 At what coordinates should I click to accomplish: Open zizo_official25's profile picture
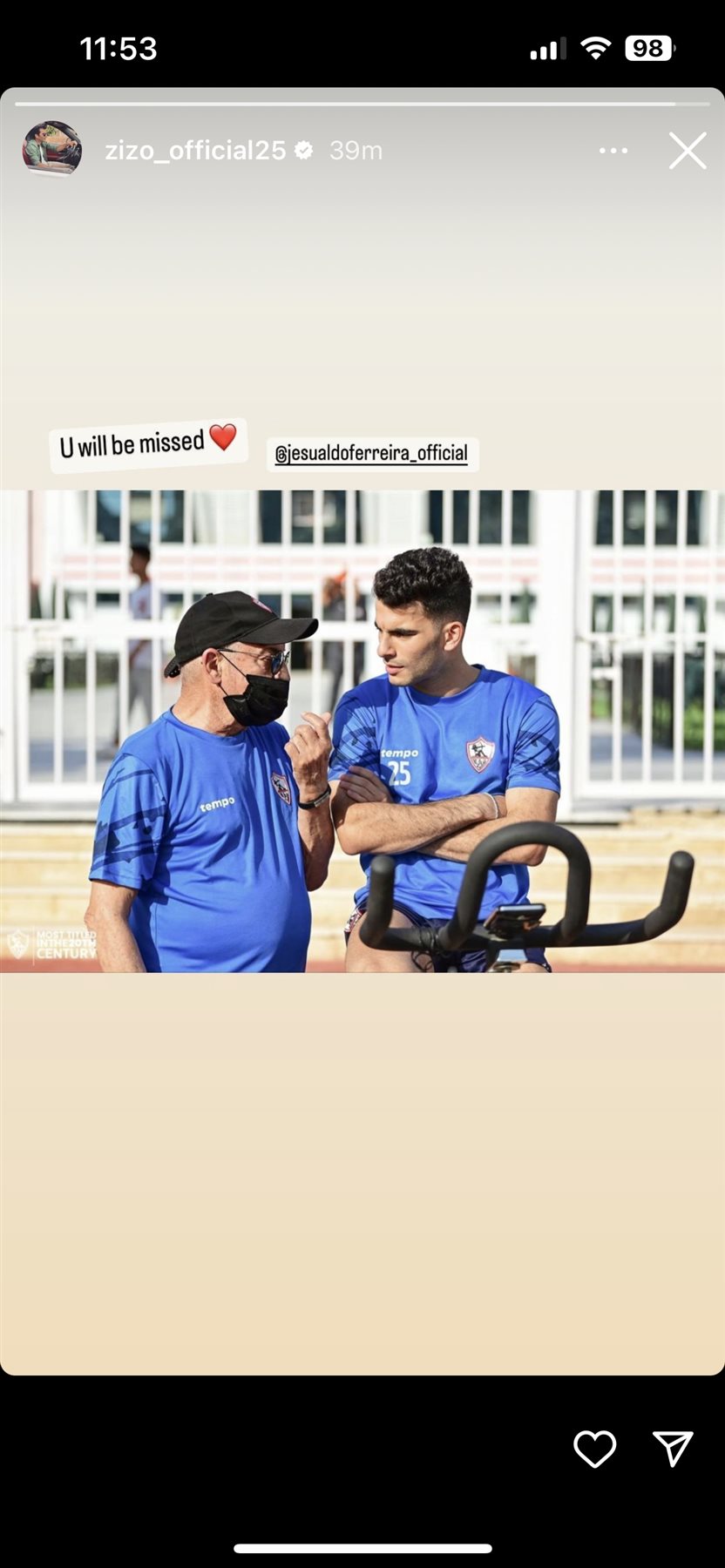pyautogui.click(x=51, y=149)
